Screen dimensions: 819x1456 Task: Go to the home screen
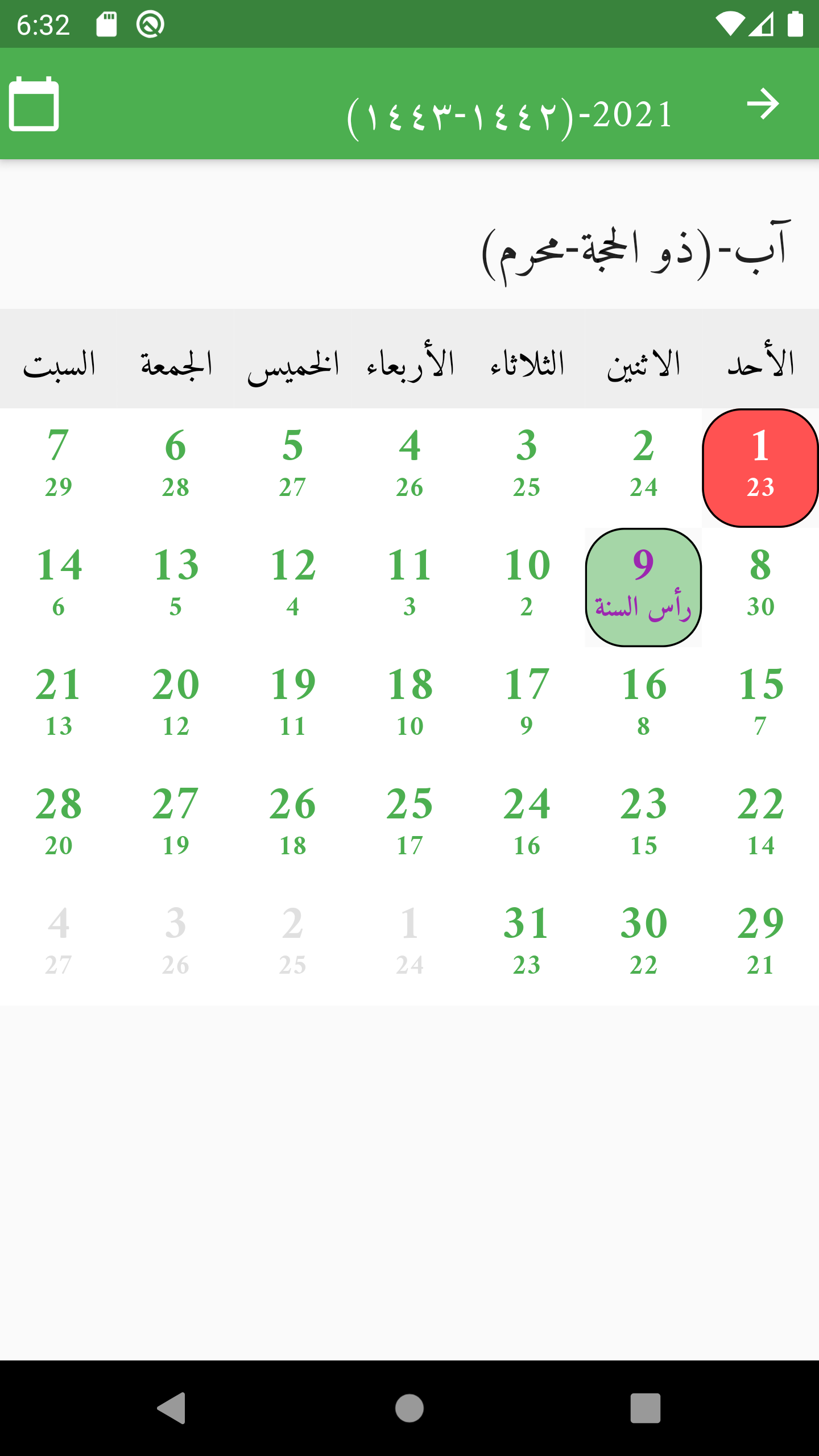(409, 1408)
